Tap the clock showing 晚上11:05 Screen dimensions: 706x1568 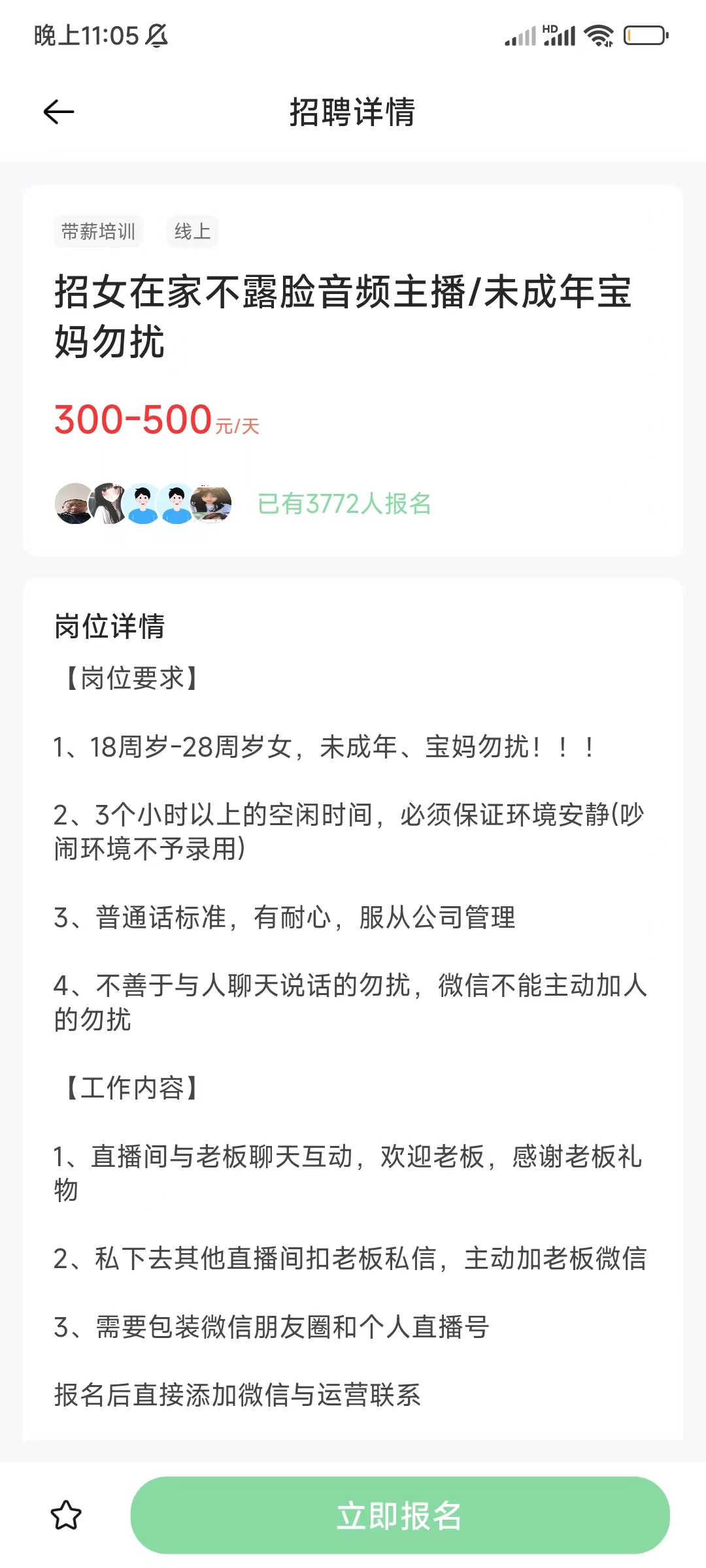85,36
